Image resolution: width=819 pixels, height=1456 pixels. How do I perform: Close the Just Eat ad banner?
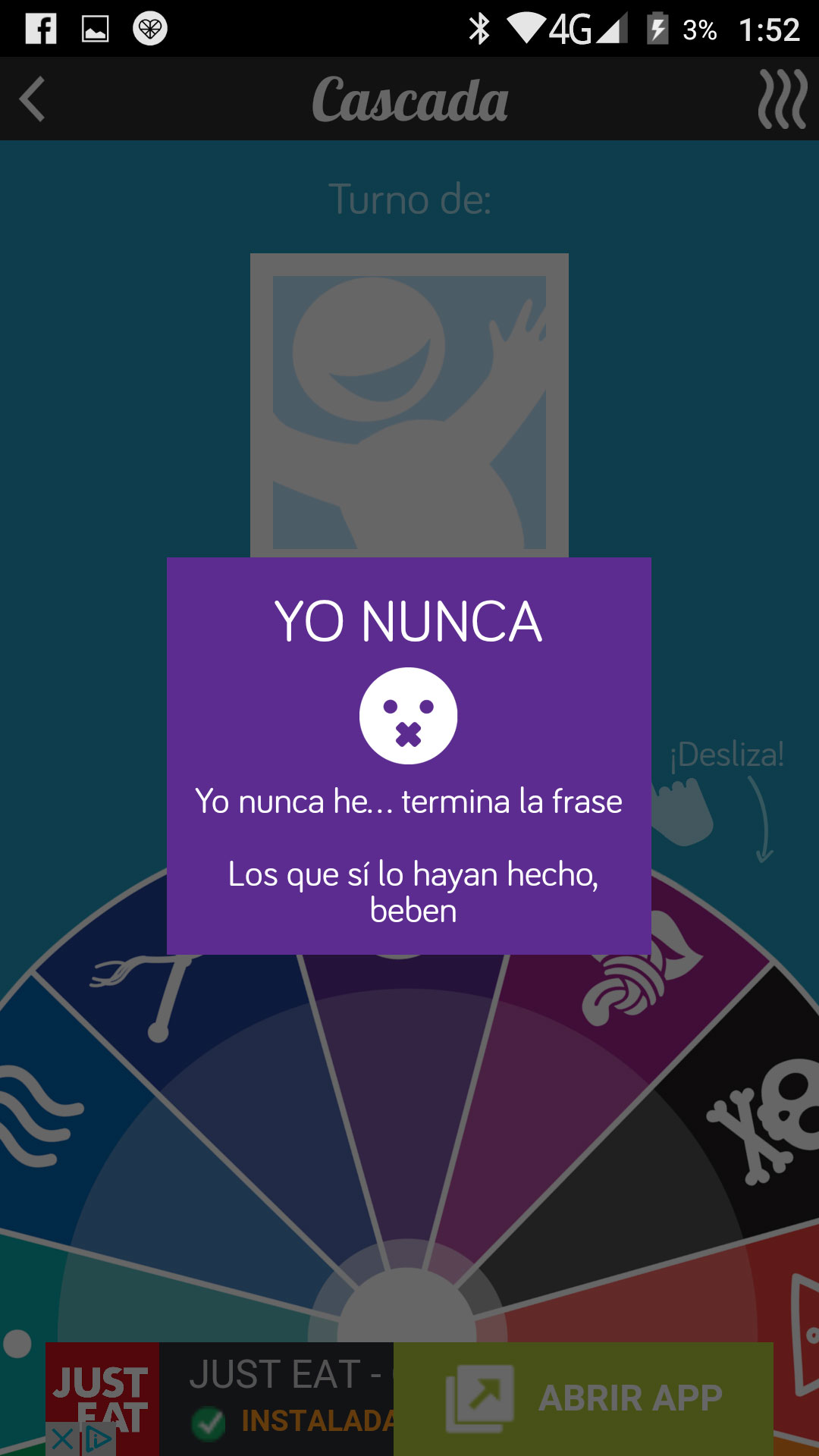(x=62, y=1439)
